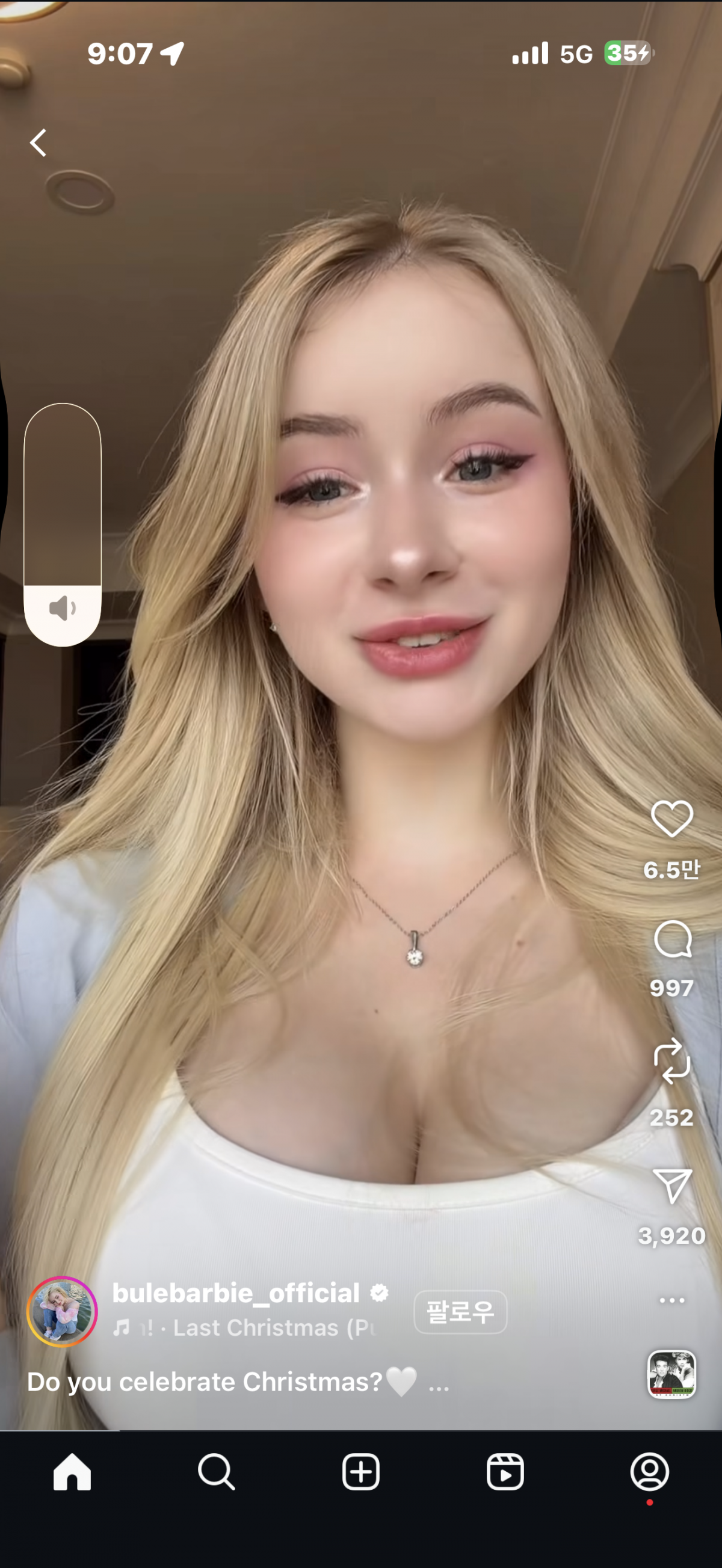Open bulebarbie_official profile picture
The image size is (722, 1568).
pyautogui.click(x=62, y=1312)
